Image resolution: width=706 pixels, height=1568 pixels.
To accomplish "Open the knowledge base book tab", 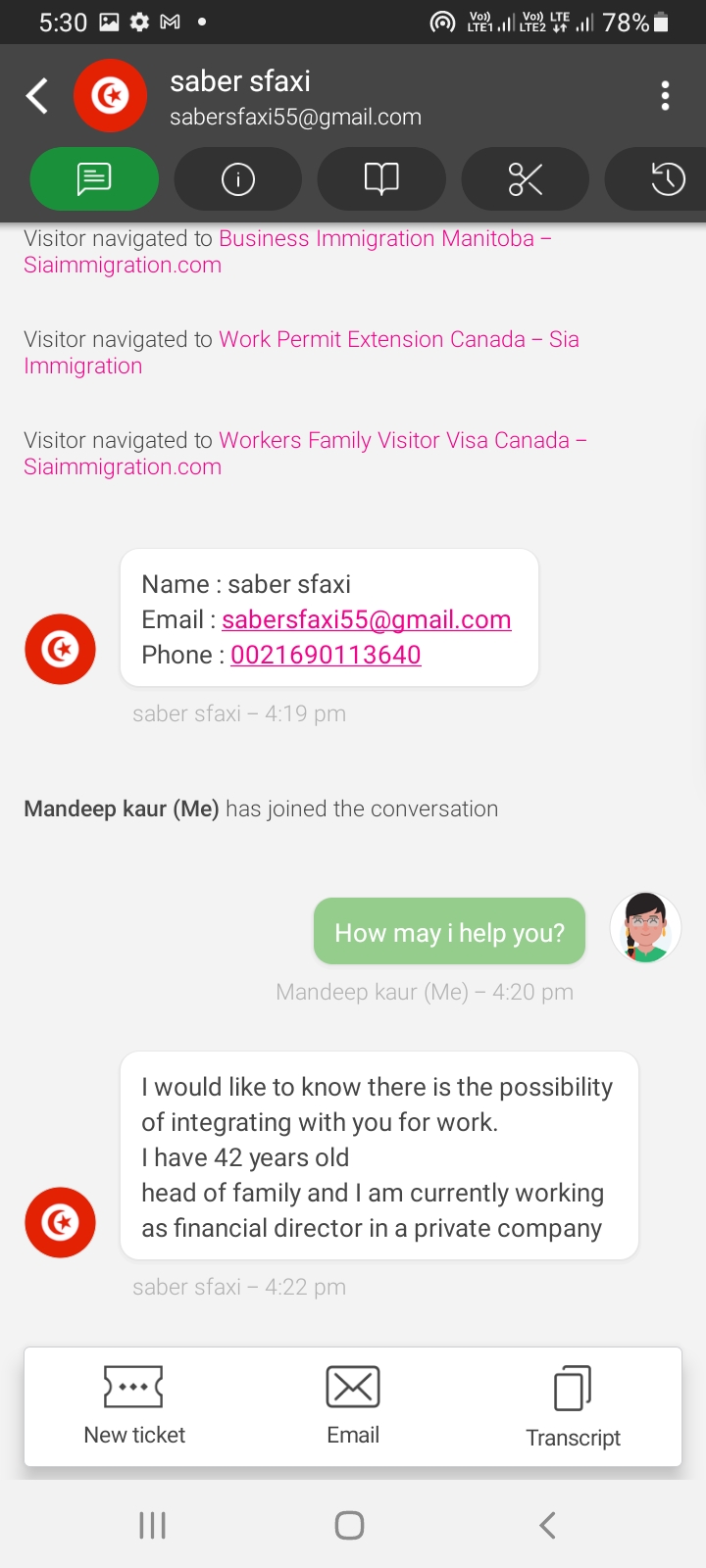I will [x=381, y=178].
